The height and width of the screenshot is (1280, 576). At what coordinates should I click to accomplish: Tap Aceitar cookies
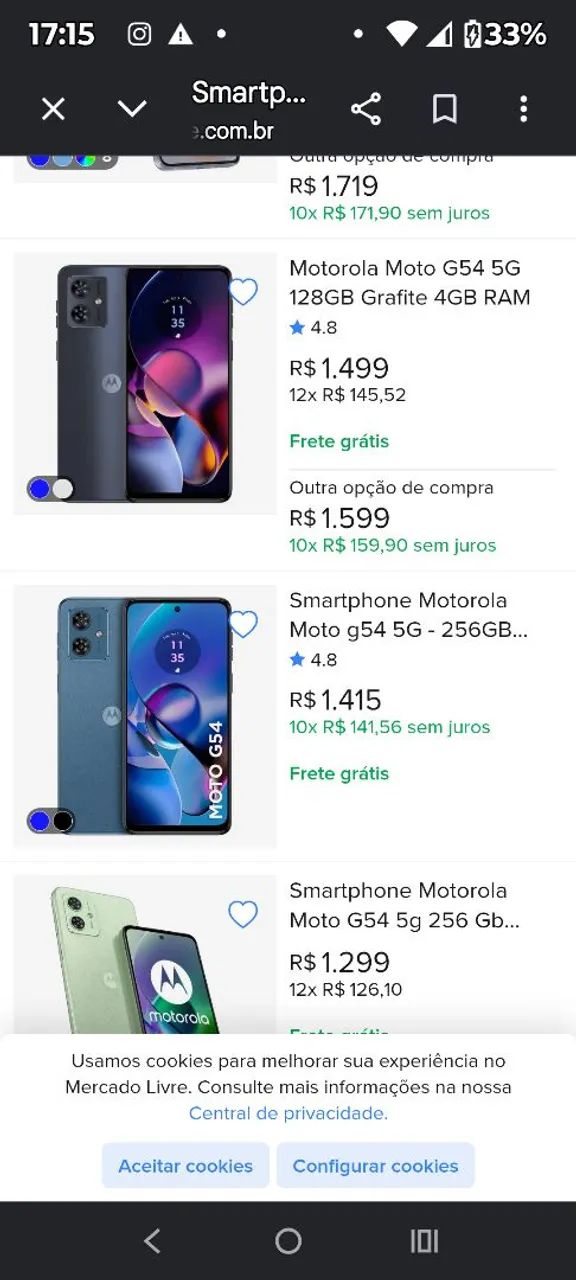(x=185, y=1166)
